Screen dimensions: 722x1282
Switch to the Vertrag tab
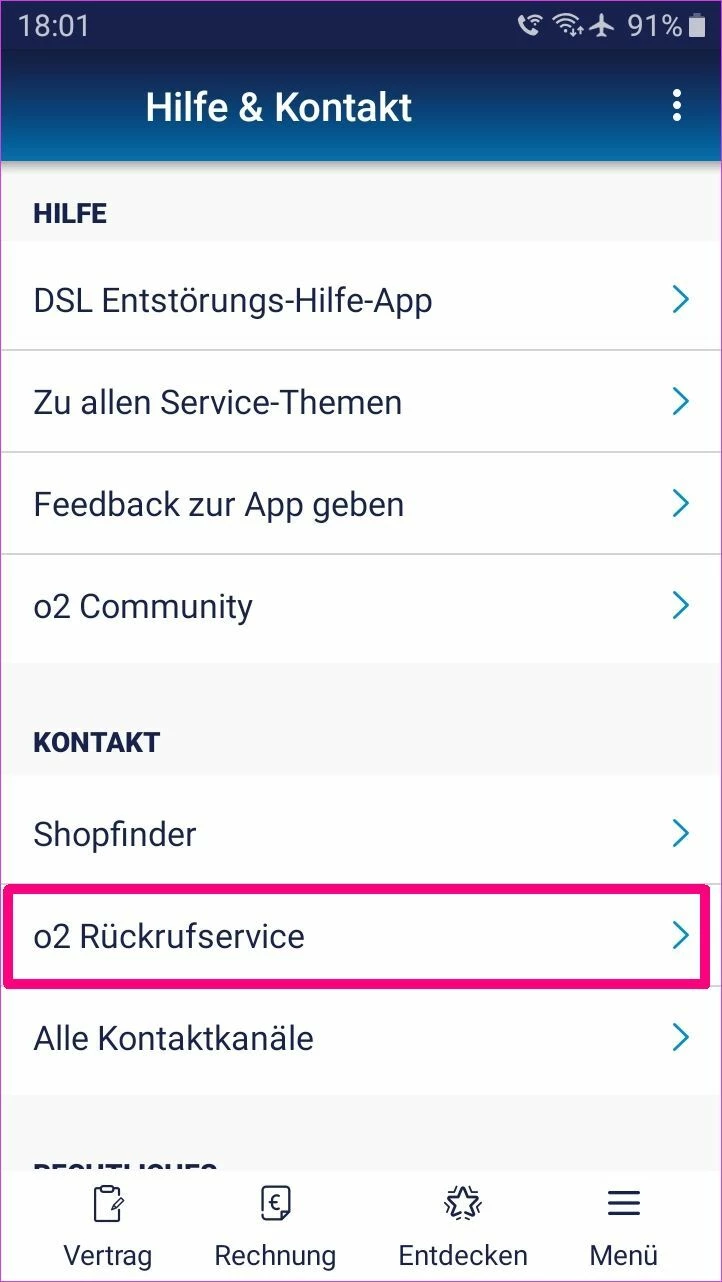pyautogui.click(x=108, y=1227)
